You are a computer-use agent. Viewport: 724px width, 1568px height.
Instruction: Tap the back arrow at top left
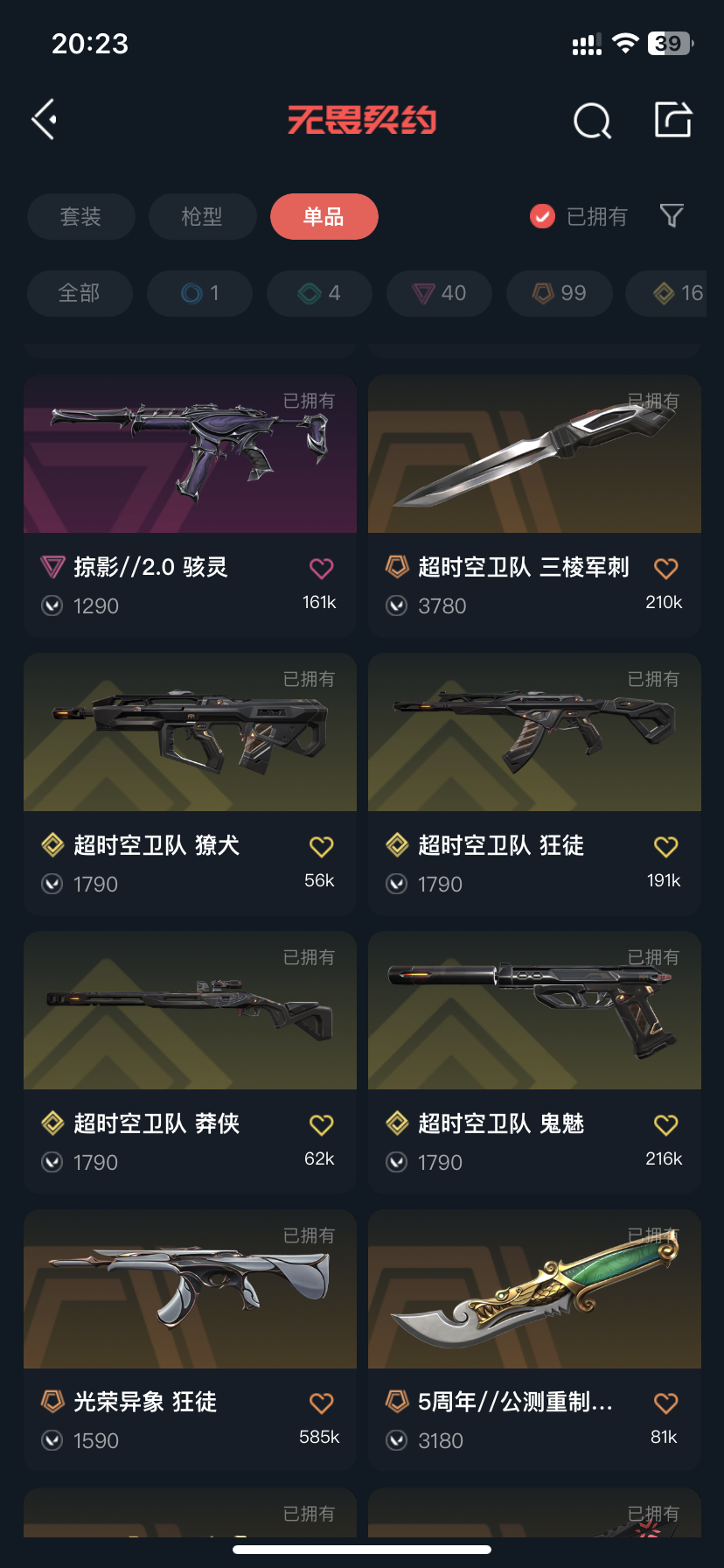[44, 119]
